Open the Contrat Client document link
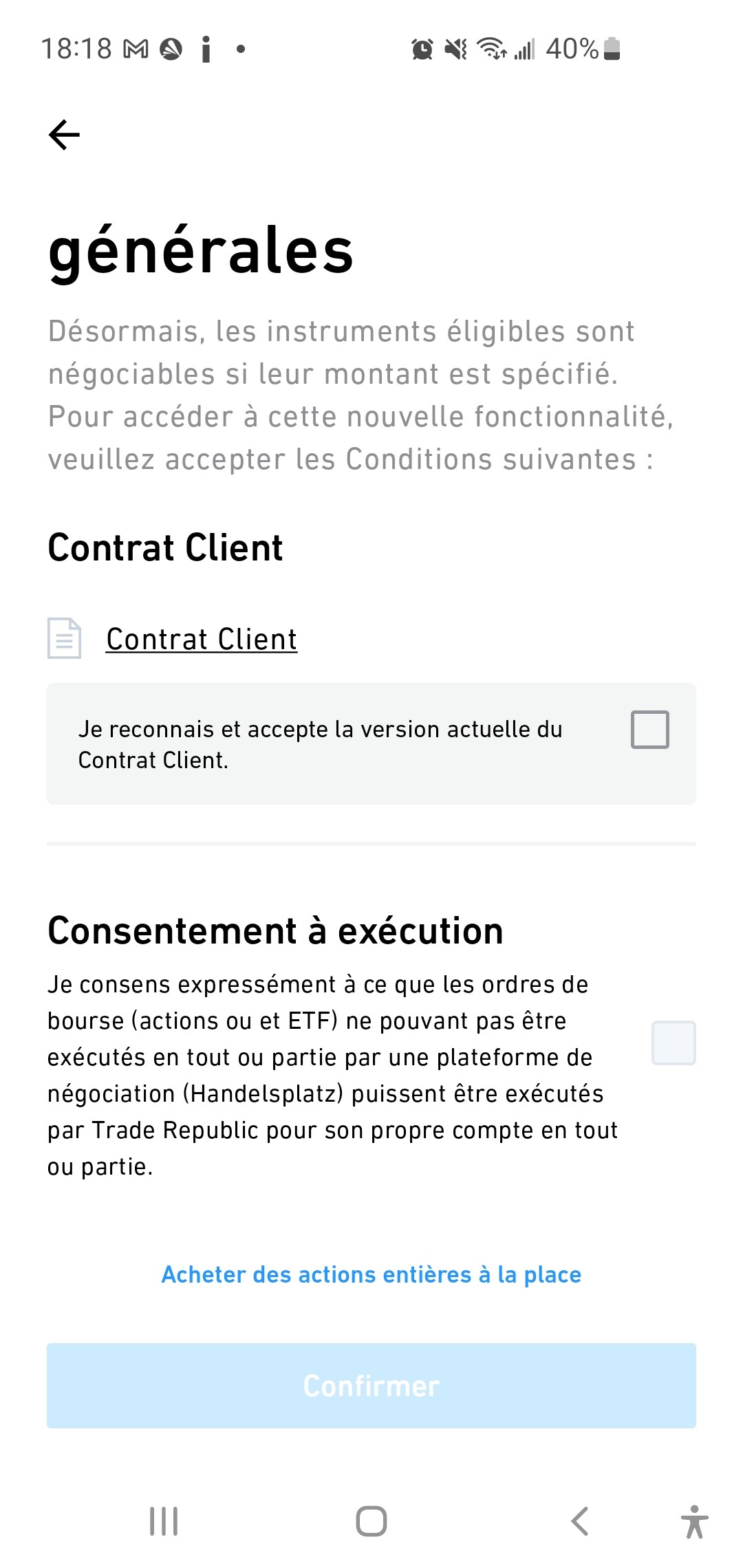743x1568 pixels. click(x=202, y=640)
